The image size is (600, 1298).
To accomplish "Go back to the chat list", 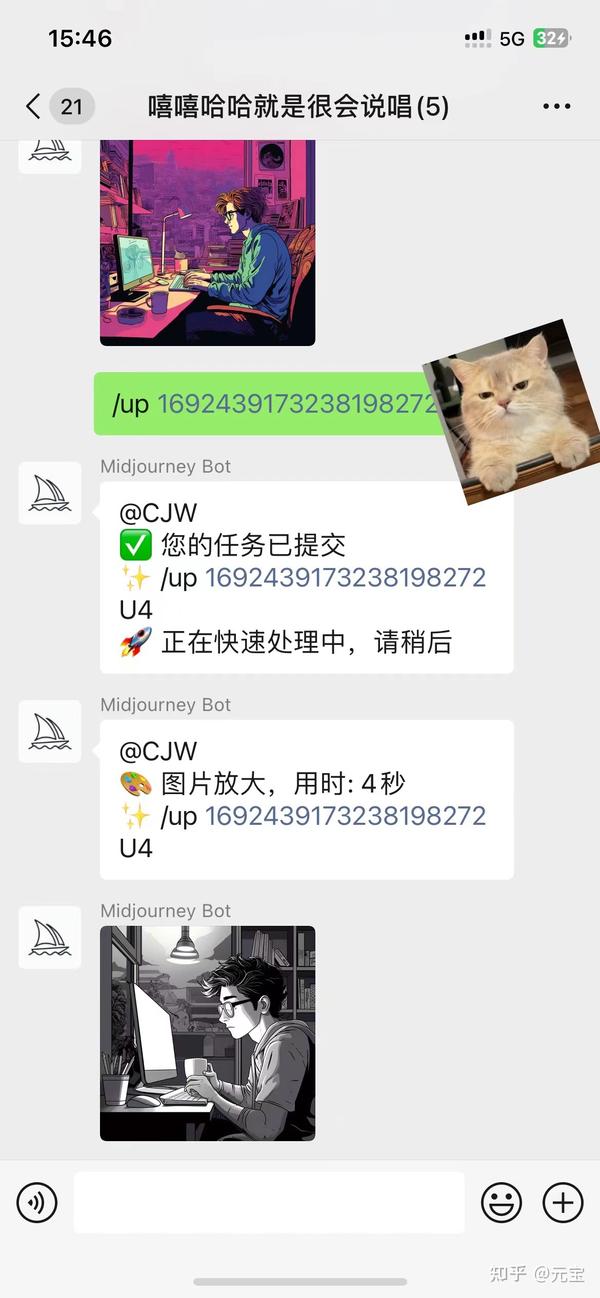I will tap(34, 106).
